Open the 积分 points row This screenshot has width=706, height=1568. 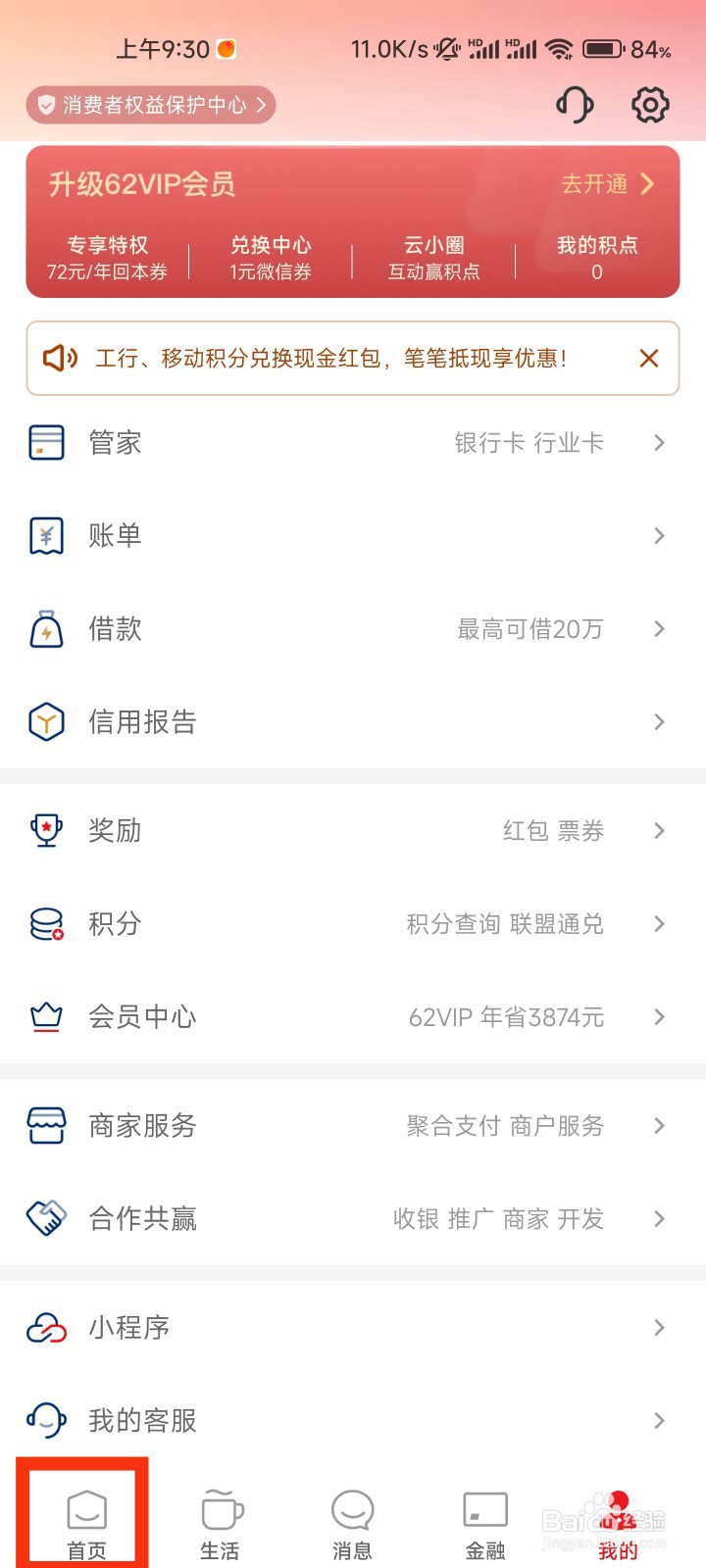(x=353, y=924)
